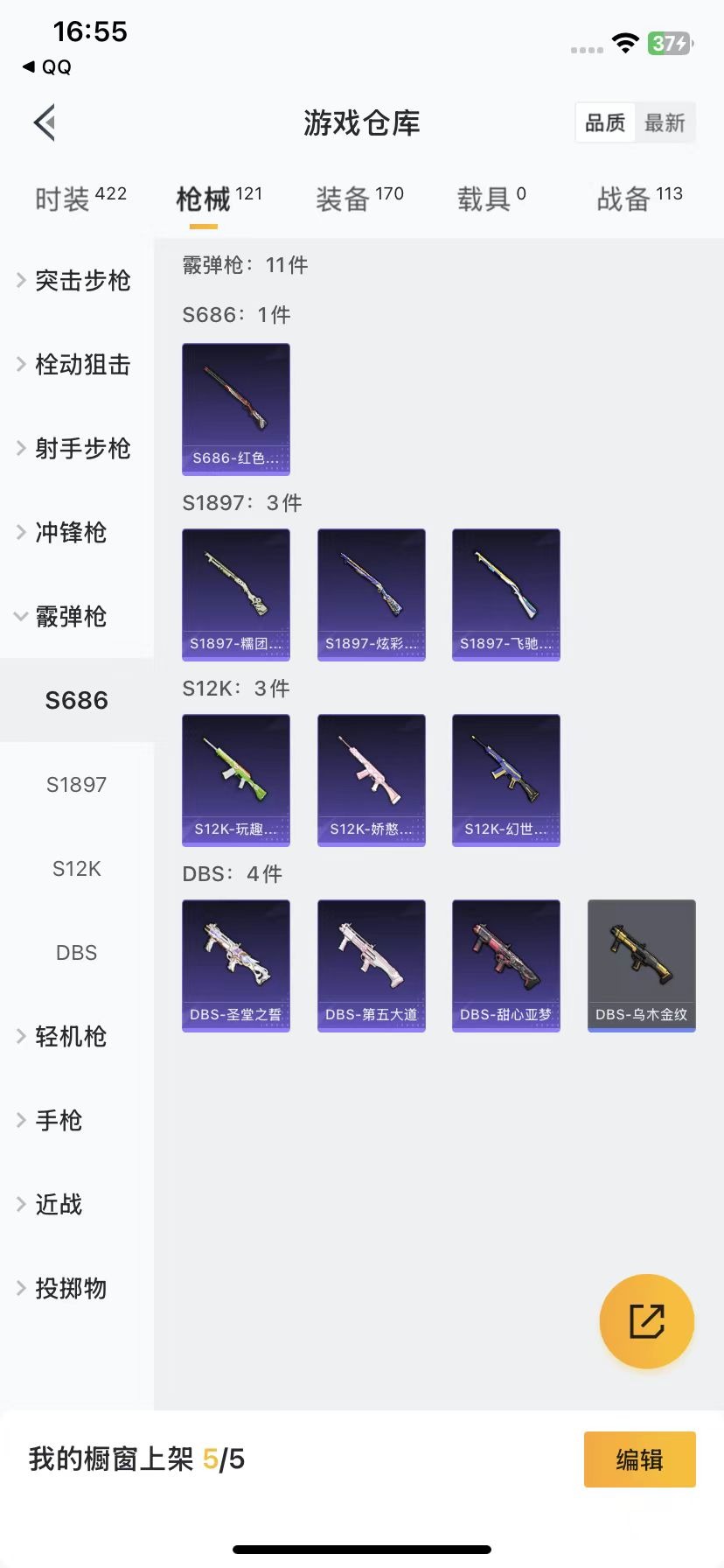Tap the 编辑 button for showcase
Image resolution: width=724 pixels, height=1568 pixels.
[639, 1459]
